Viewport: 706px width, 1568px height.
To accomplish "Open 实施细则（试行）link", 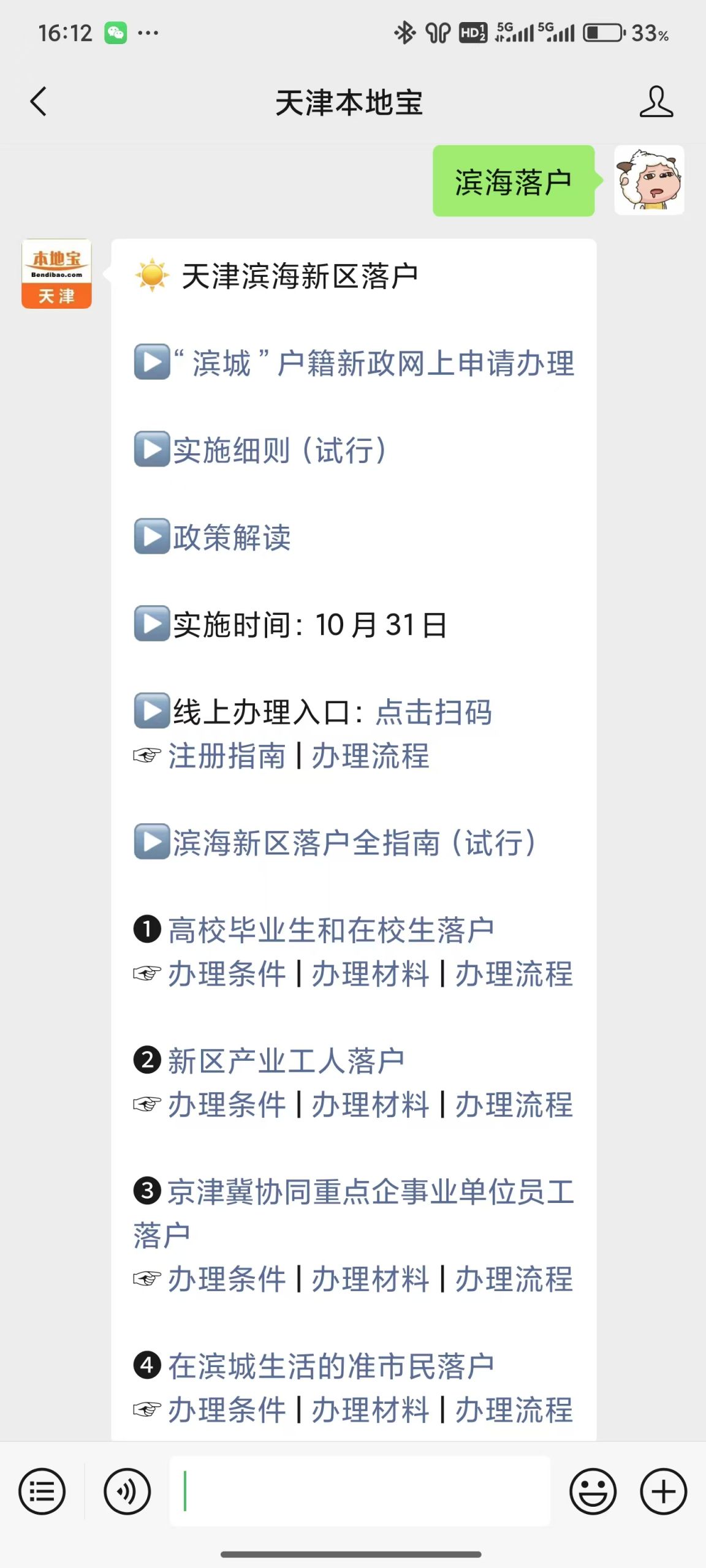I will coord(279,450).
